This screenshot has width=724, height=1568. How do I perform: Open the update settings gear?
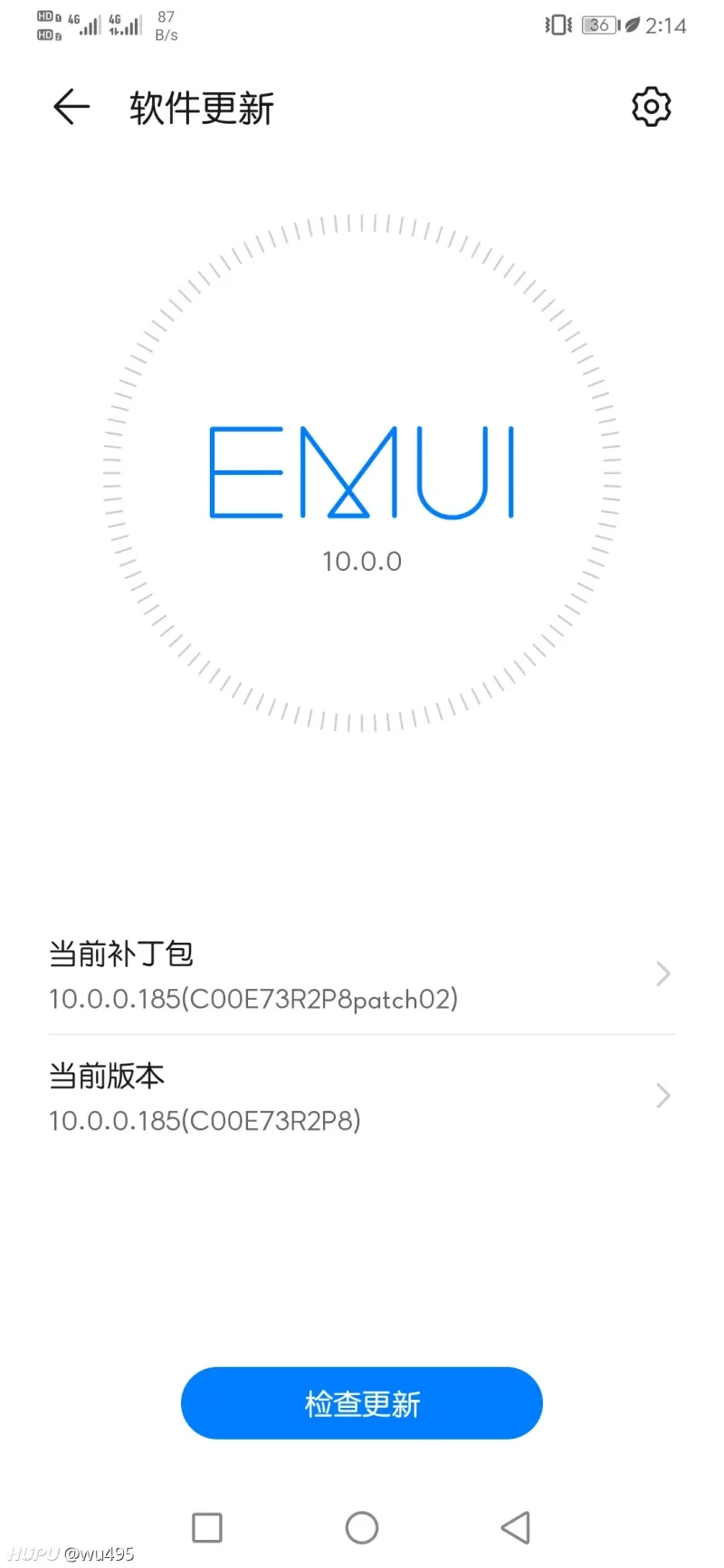(x=651, y=108)
